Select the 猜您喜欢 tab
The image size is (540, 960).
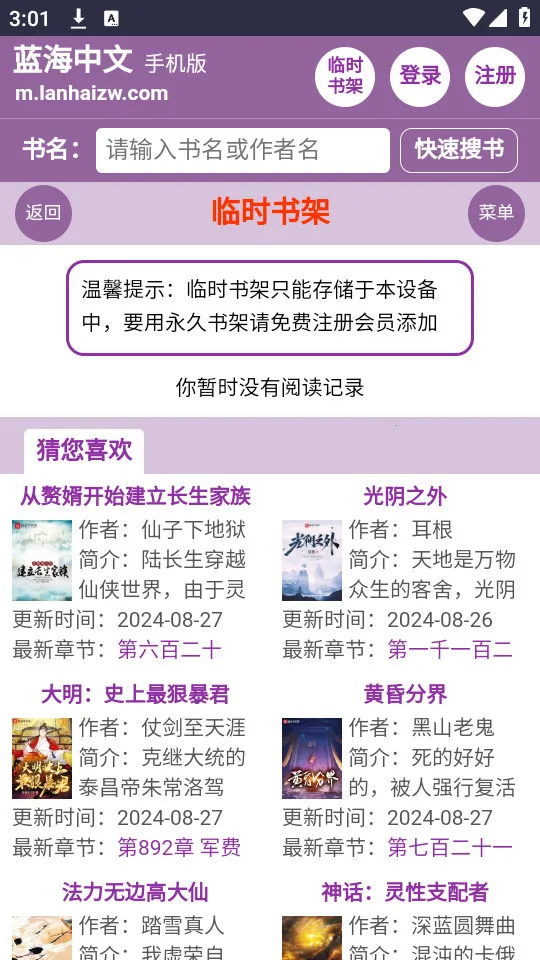[84, 451]
